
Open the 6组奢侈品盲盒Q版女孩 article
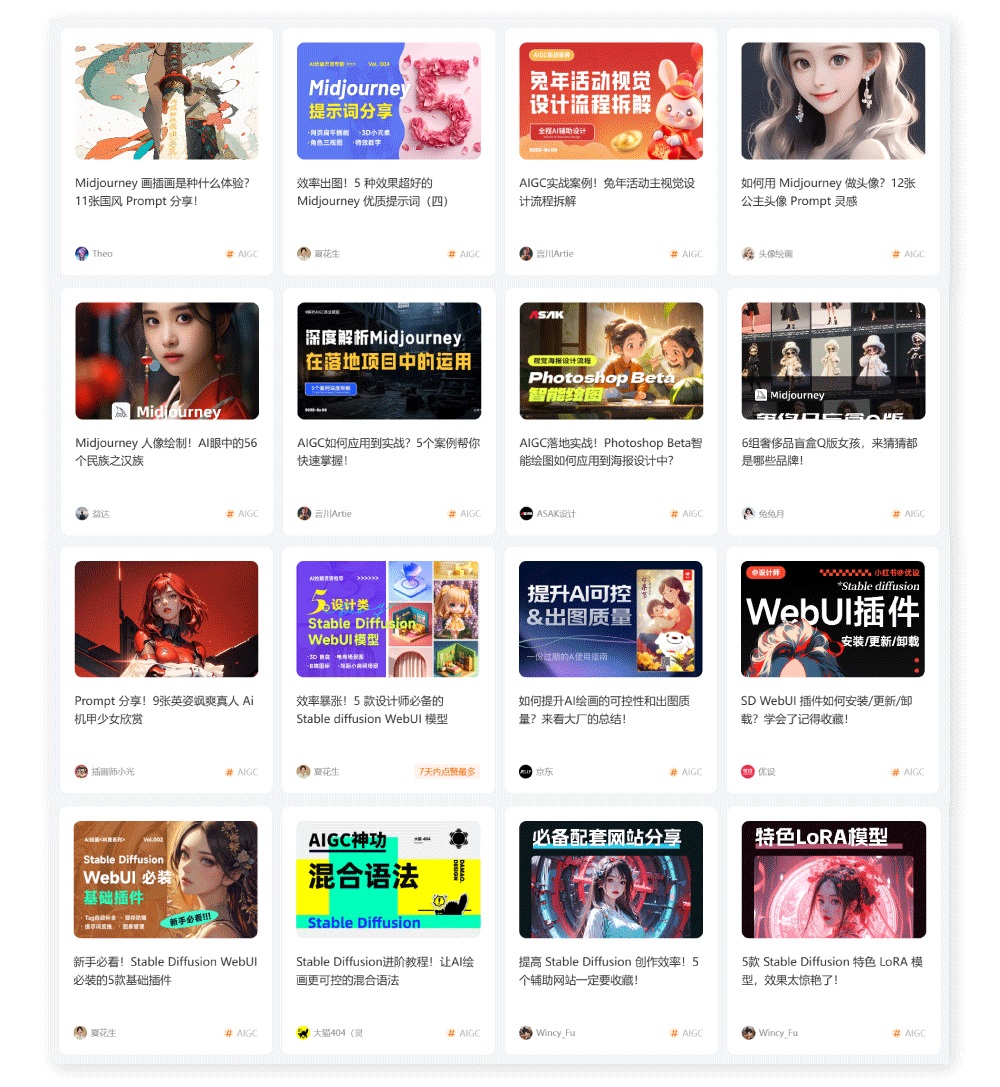point(832,452)
